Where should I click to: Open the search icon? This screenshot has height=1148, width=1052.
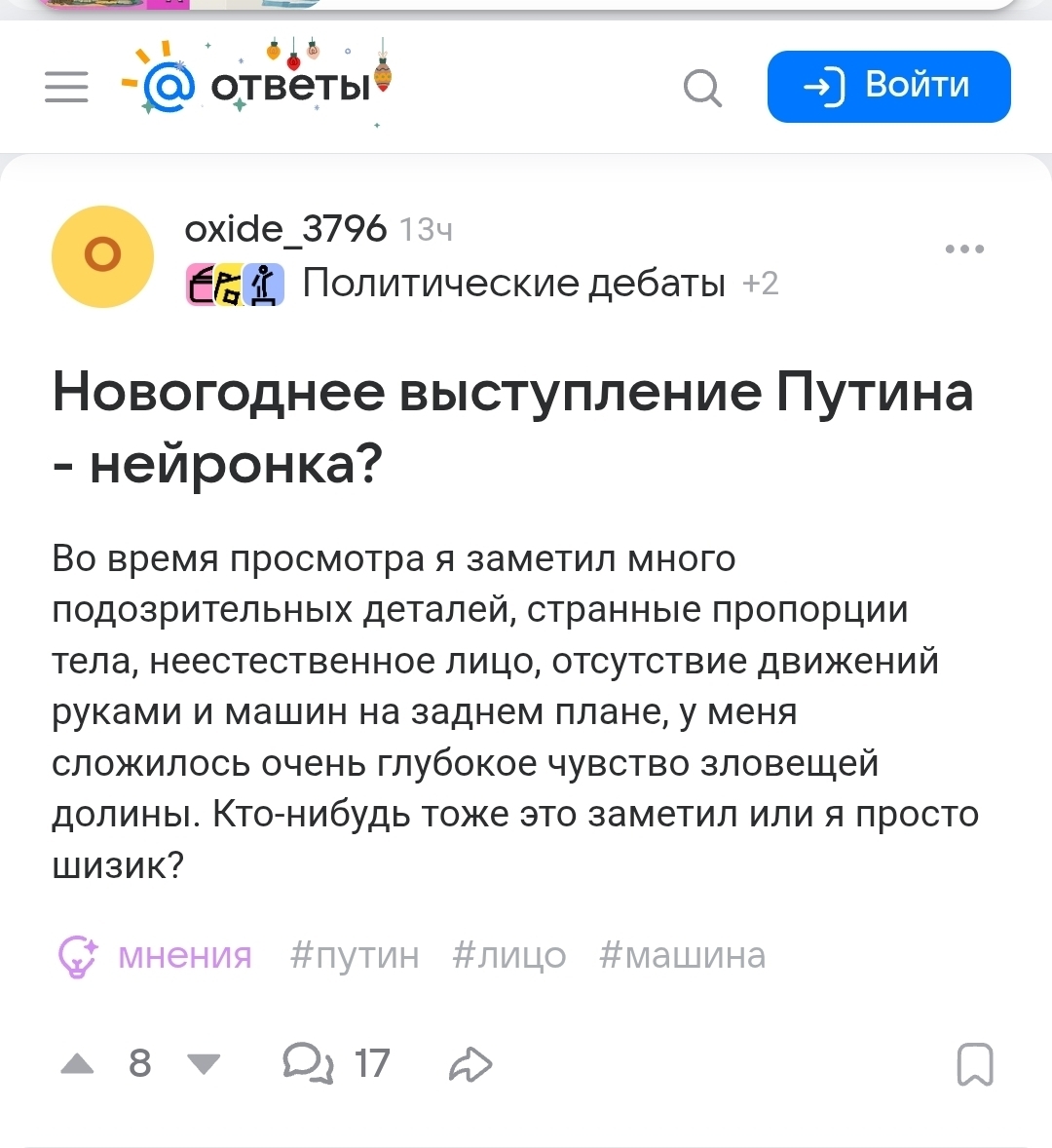[702, 88]
